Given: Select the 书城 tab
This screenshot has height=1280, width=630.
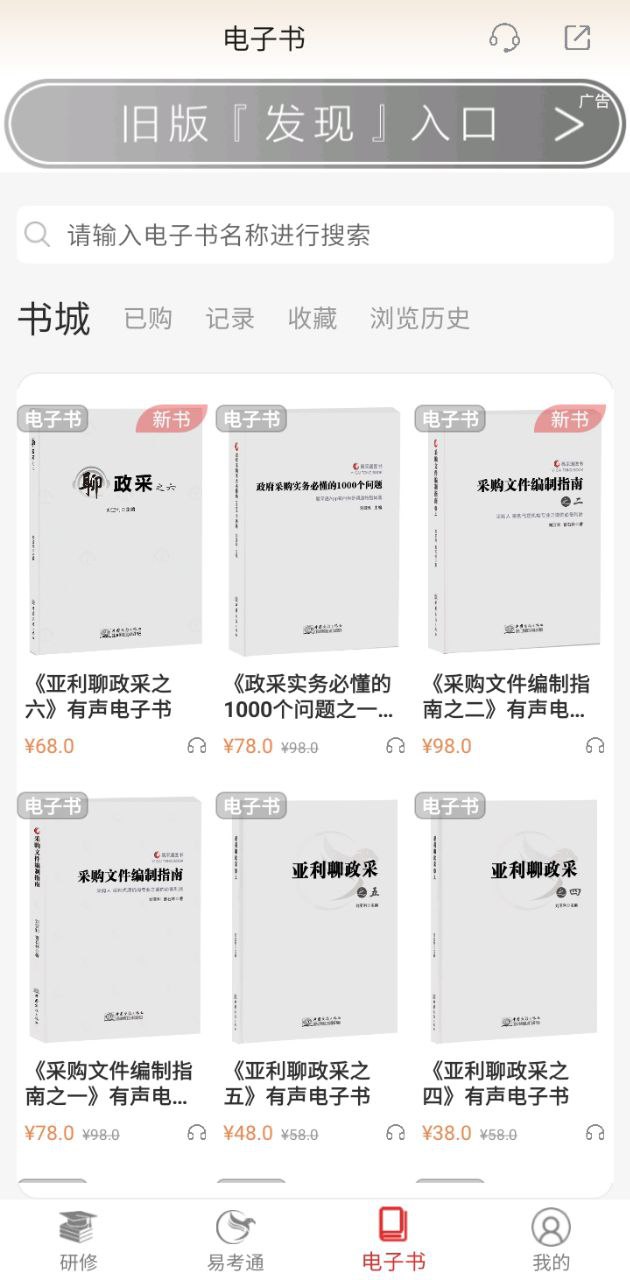Looking at the screenshot, I should point(54,319).
